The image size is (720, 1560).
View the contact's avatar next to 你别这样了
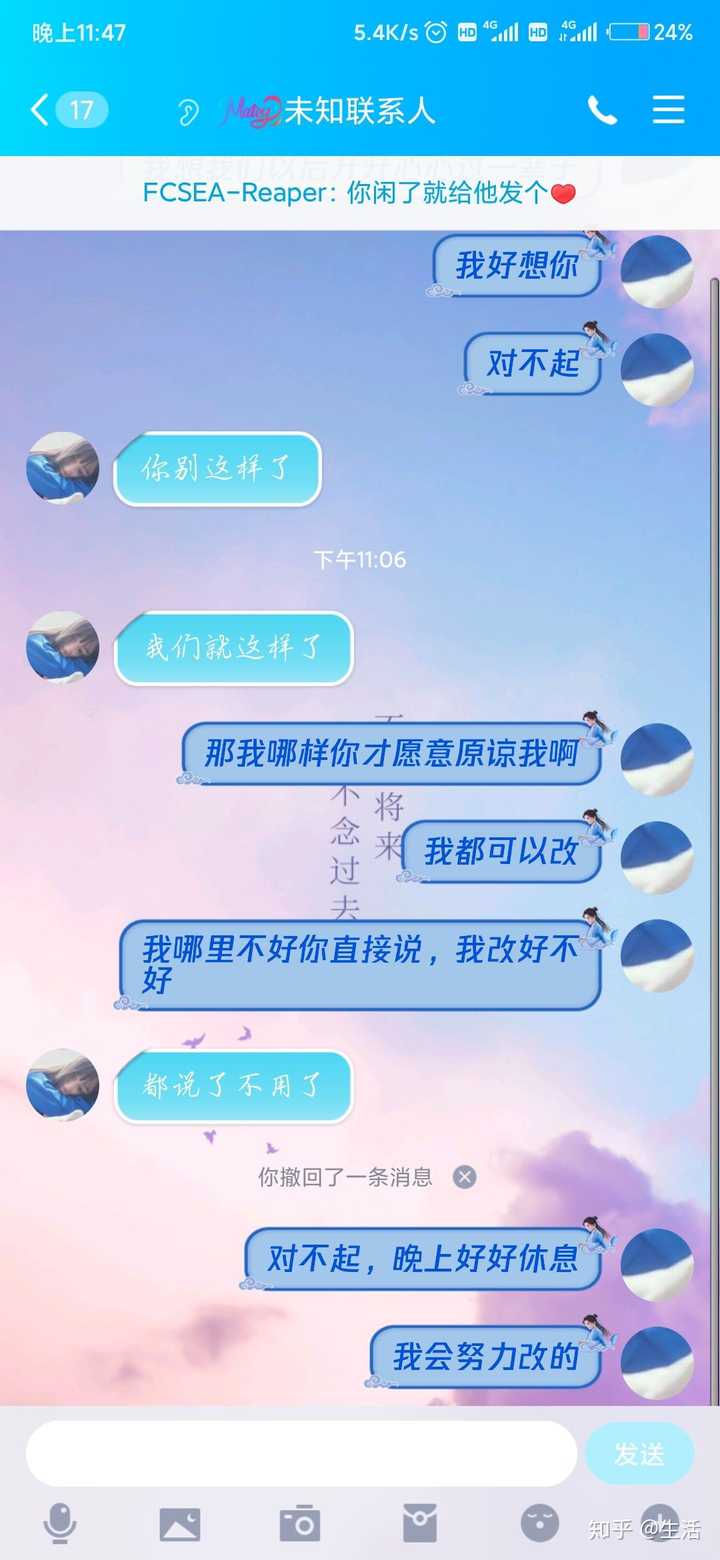[62, 468]
